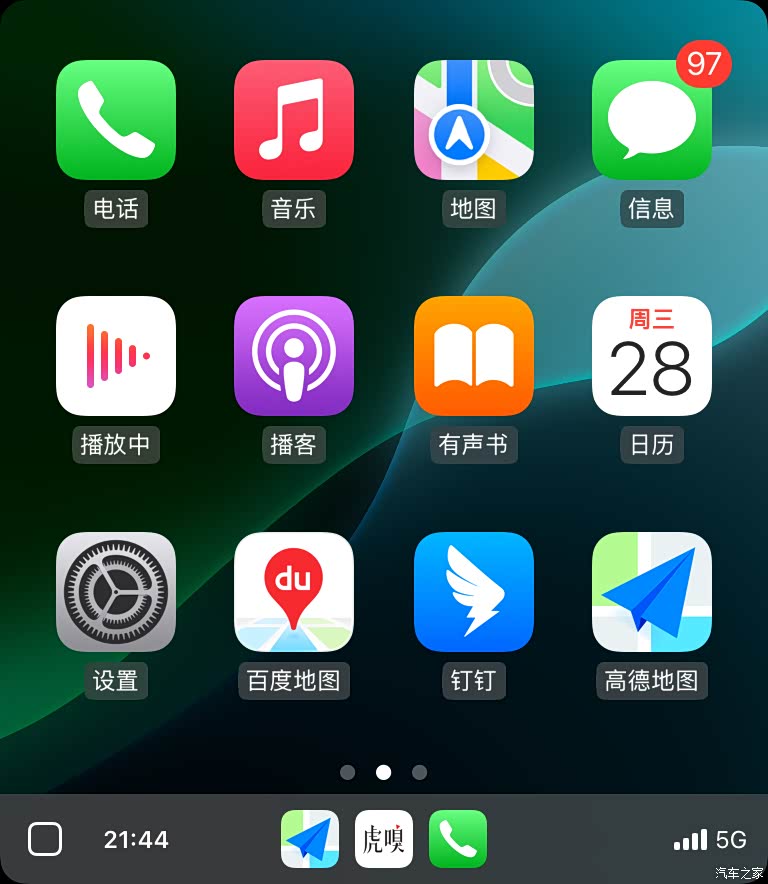This screenshot has height=884, width=768.
Task: Open the 播放中 now playing app
Action: (116, 356)
